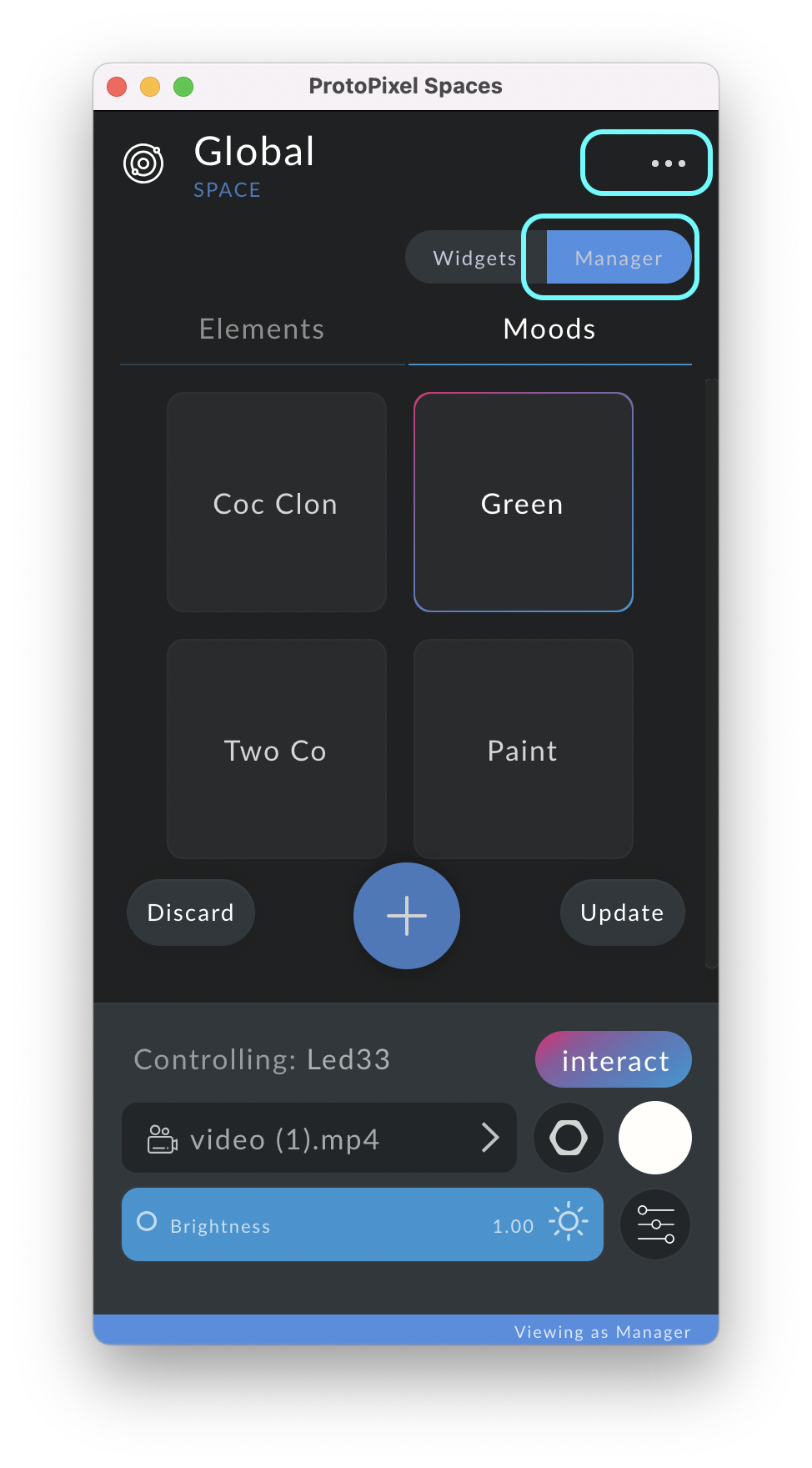Screen dimensions: 812x1468
Task: Select the Manager segment
Action: coord(618,258)
